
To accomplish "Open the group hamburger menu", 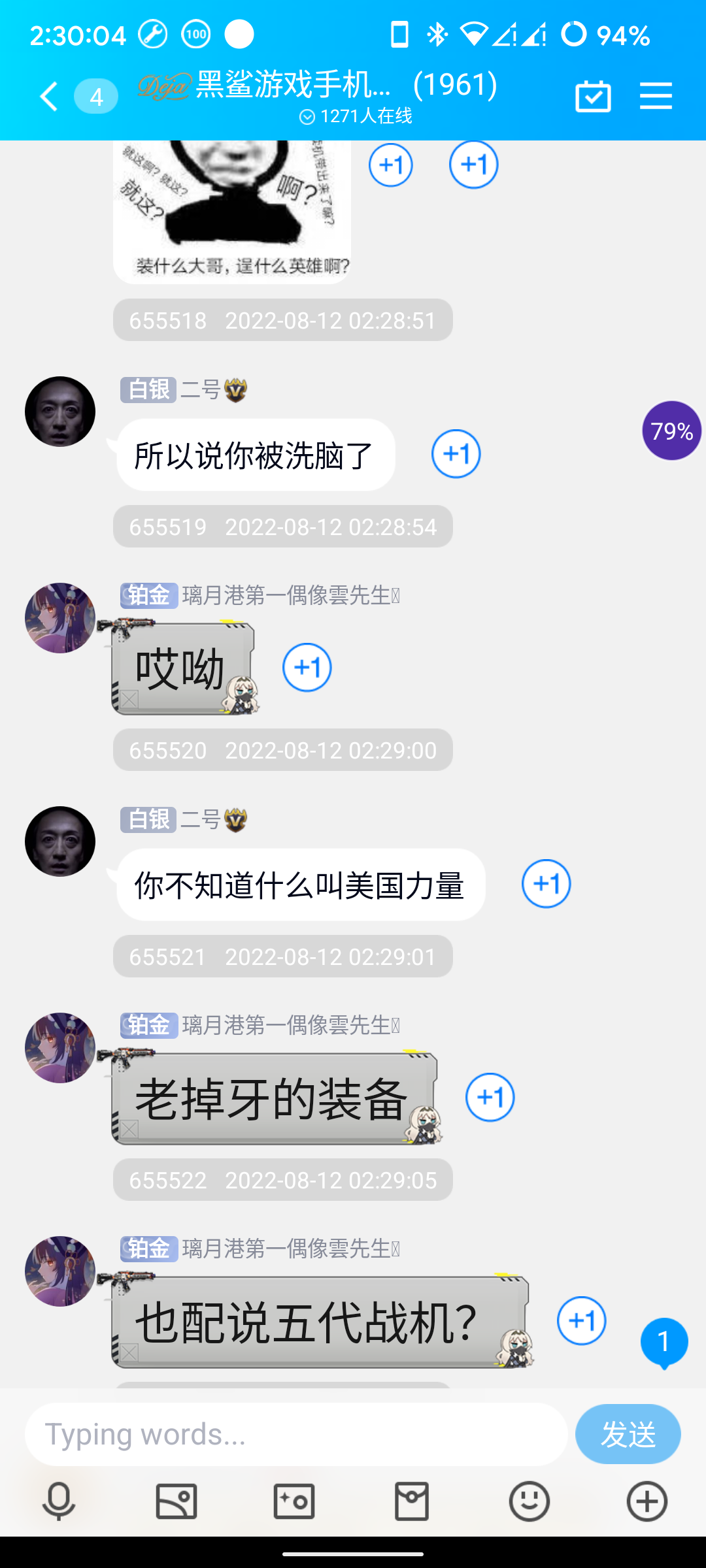I will pos(656,97).
